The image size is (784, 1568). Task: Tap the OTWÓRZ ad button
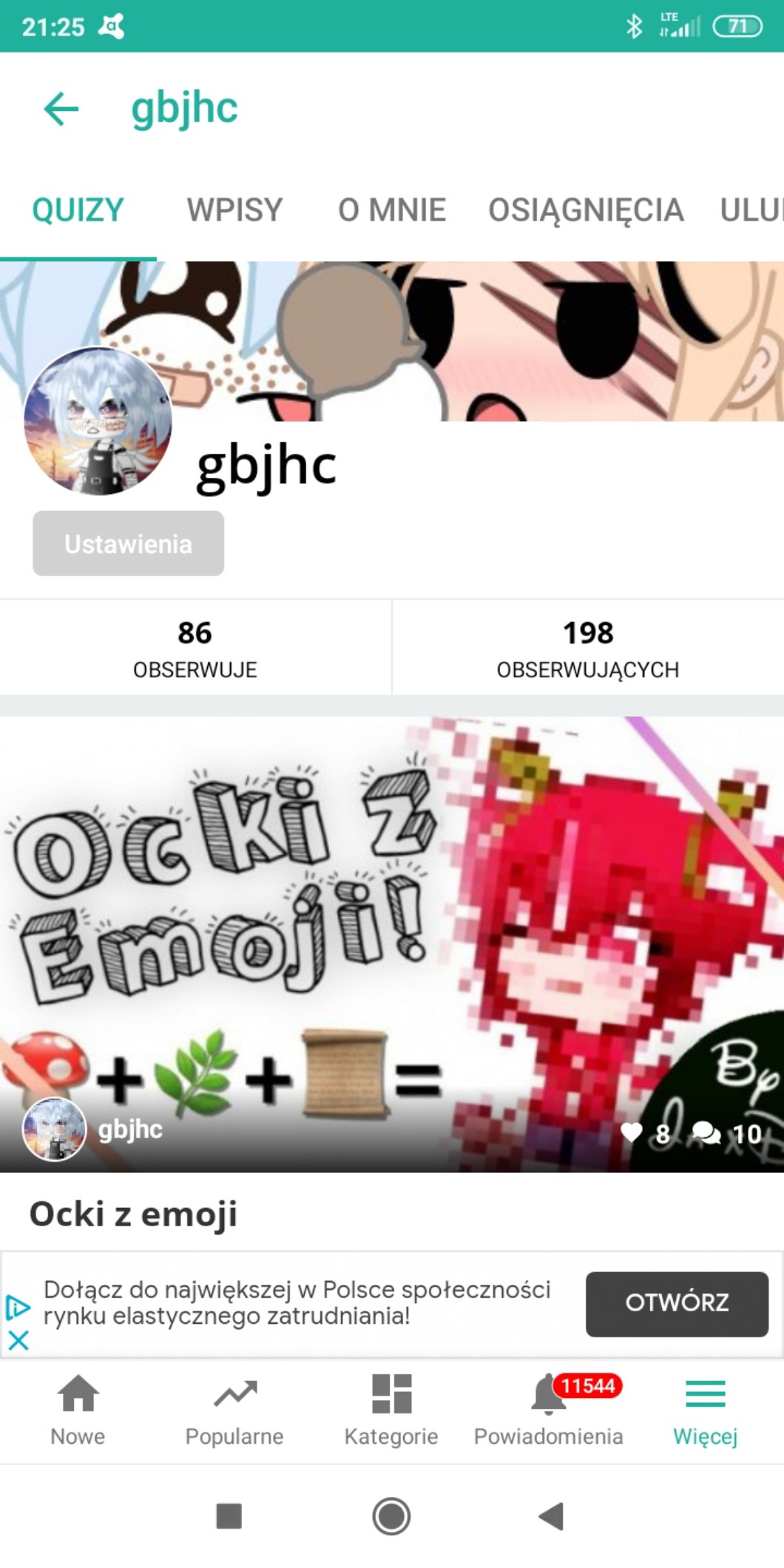click(x=677, y=1302)
